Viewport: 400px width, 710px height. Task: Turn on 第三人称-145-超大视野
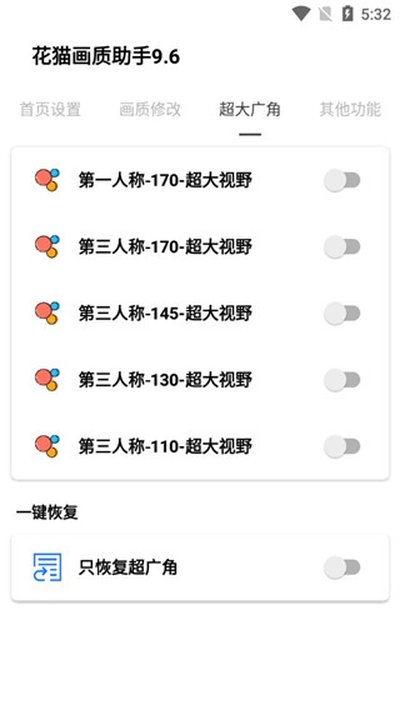click(x=342, y=313)
